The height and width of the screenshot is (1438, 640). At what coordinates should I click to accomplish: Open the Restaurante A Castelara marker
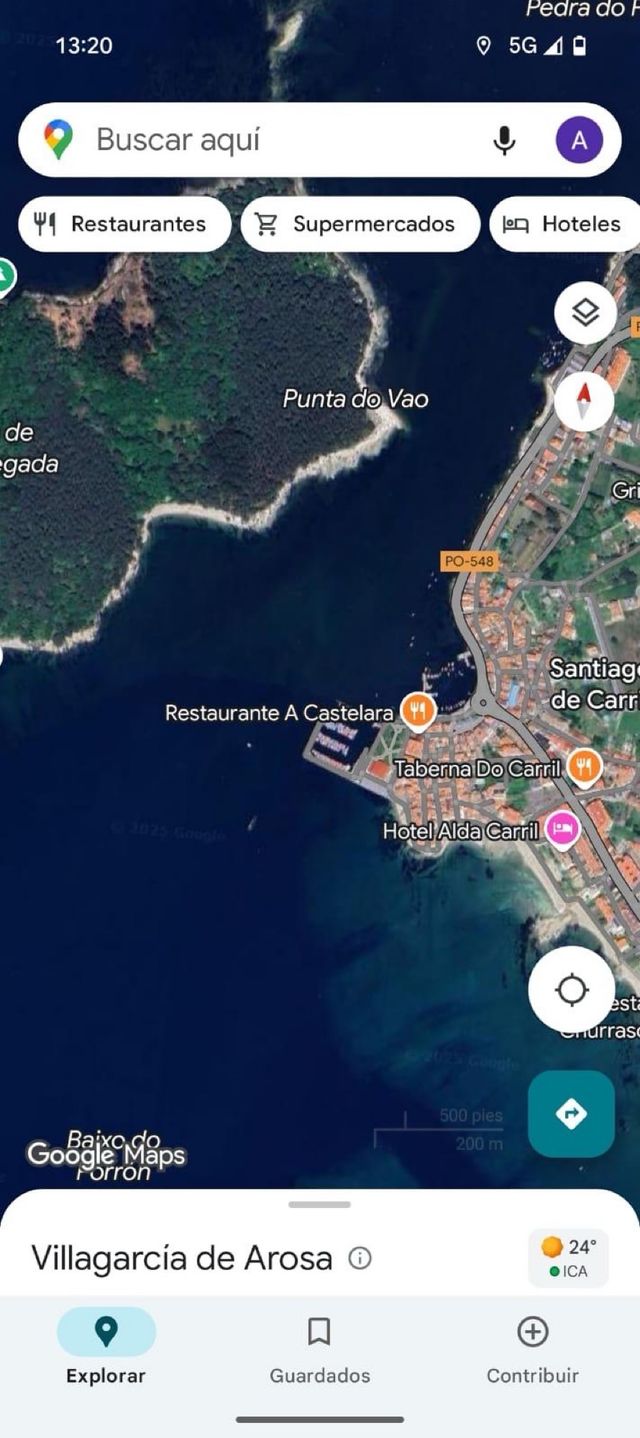pyautogui.click(x=418, y=712)
